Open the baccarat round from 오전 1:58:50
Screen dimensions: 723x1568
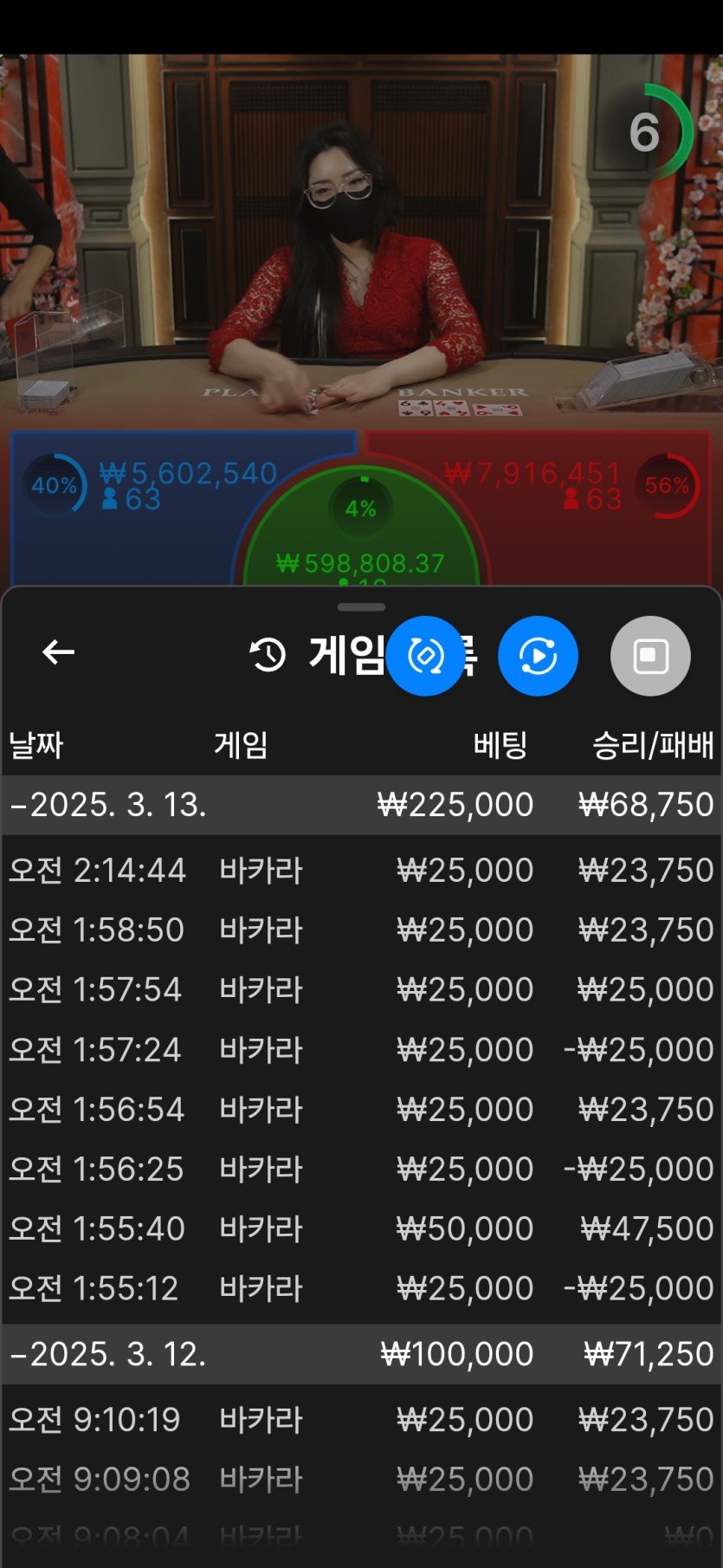361,930
